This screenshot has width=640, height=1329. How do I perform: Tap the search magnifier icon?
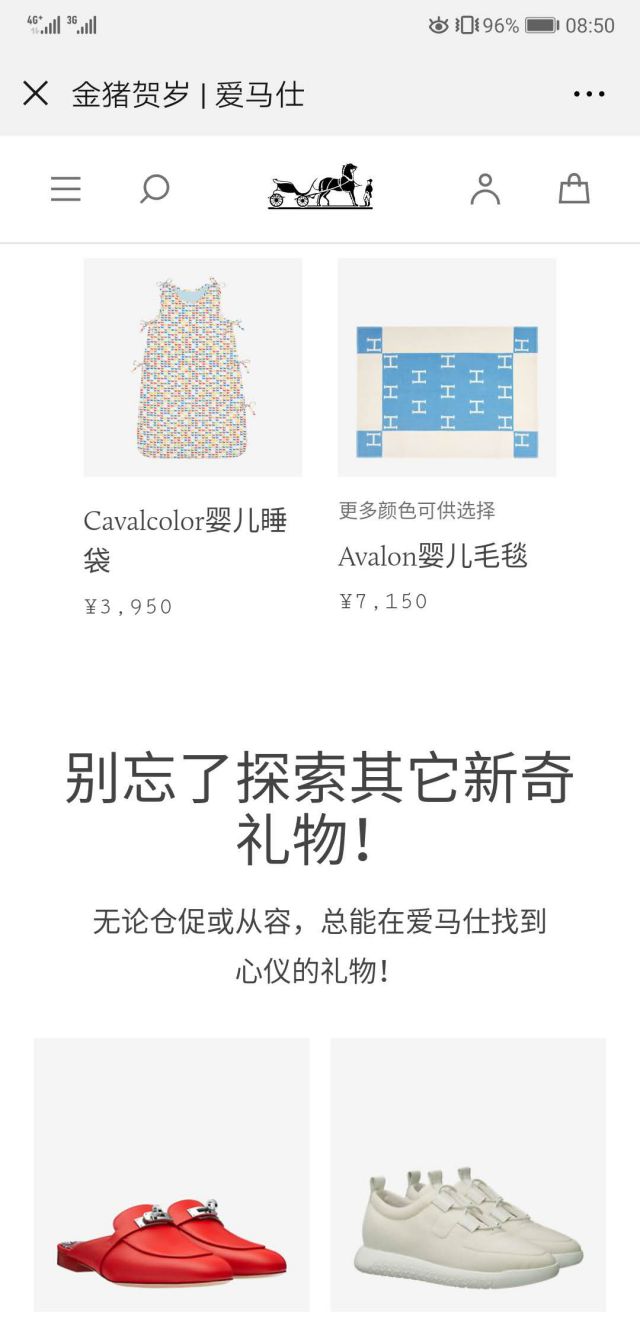(154, 189)
